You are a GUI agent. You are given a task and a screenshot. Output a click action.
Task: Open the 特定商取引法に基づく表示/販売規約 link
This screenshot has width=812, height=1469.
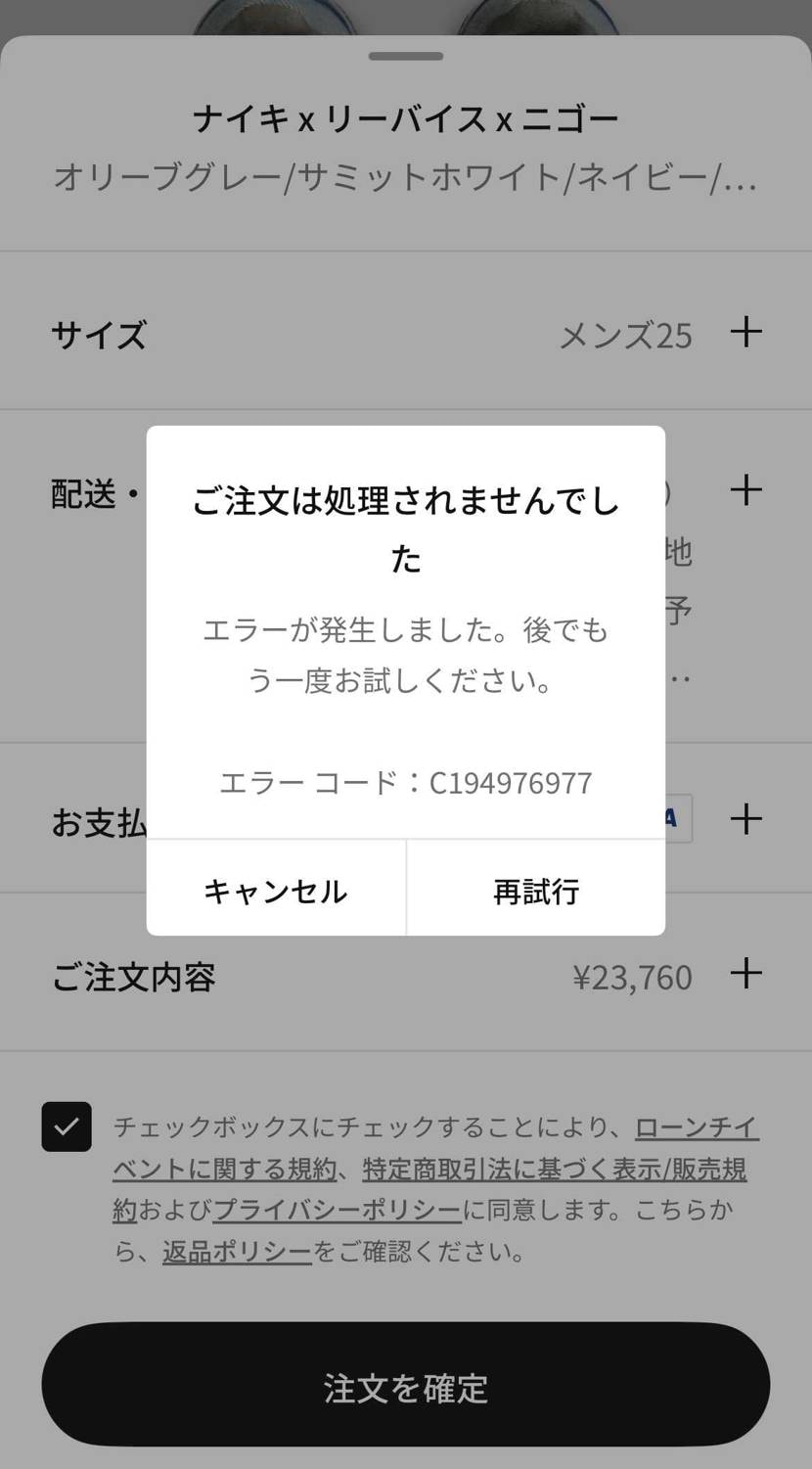pyautogui.click(x=554, y=1170)
